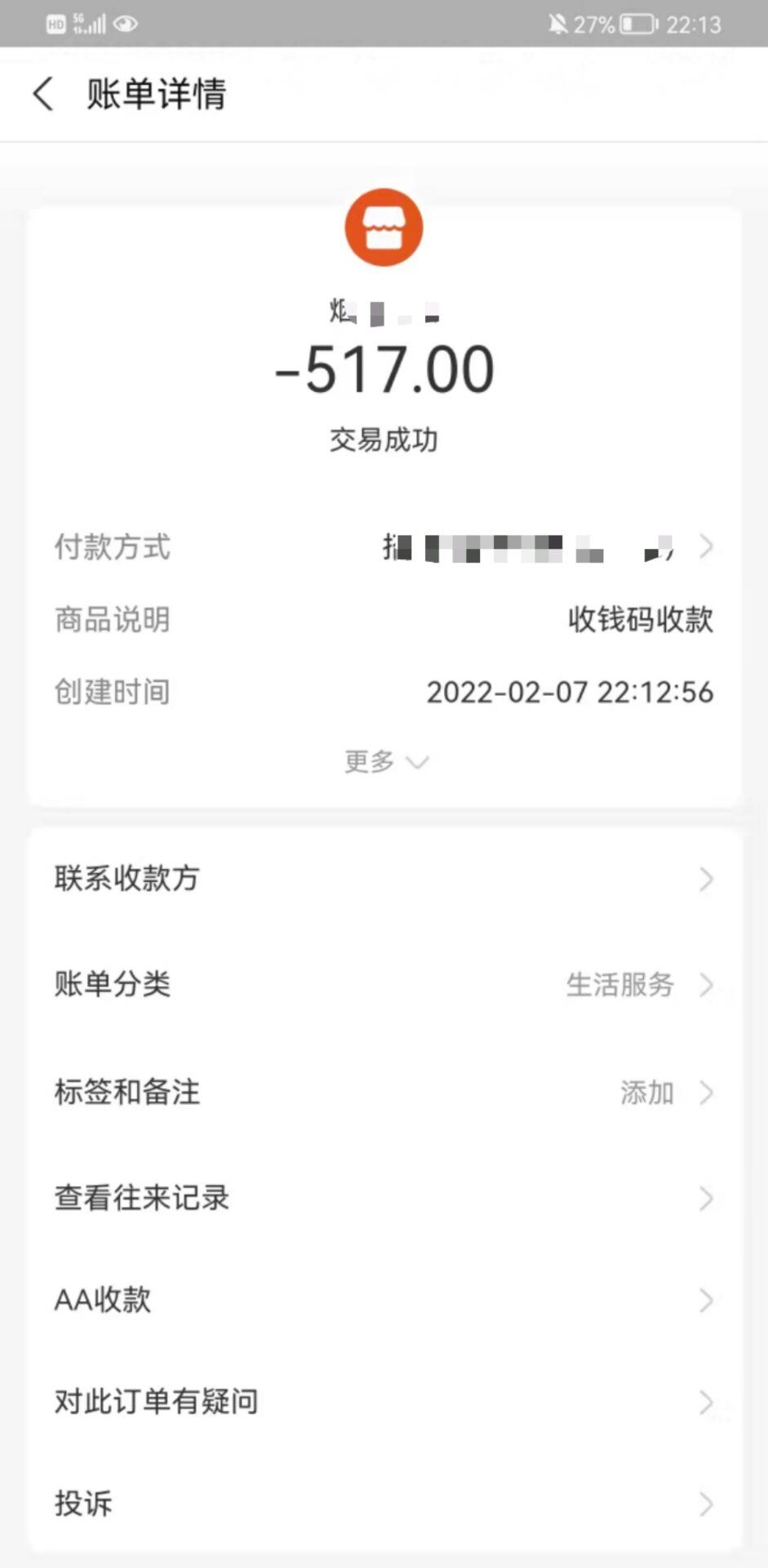Tap the chevron next to 投诉

pos(706,1503)
